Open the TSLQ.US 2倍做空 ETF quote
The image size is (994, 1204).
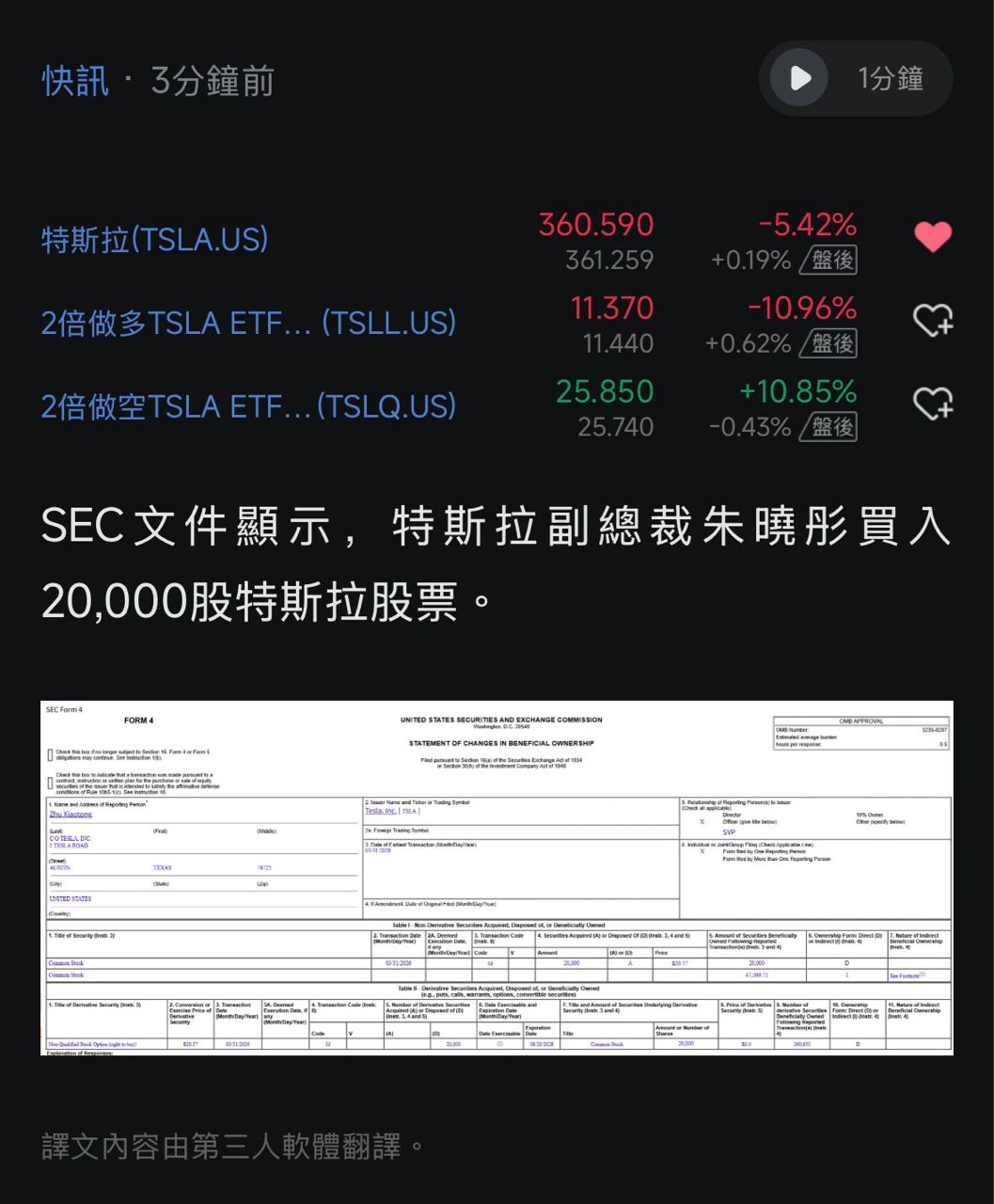coord(248,406)
